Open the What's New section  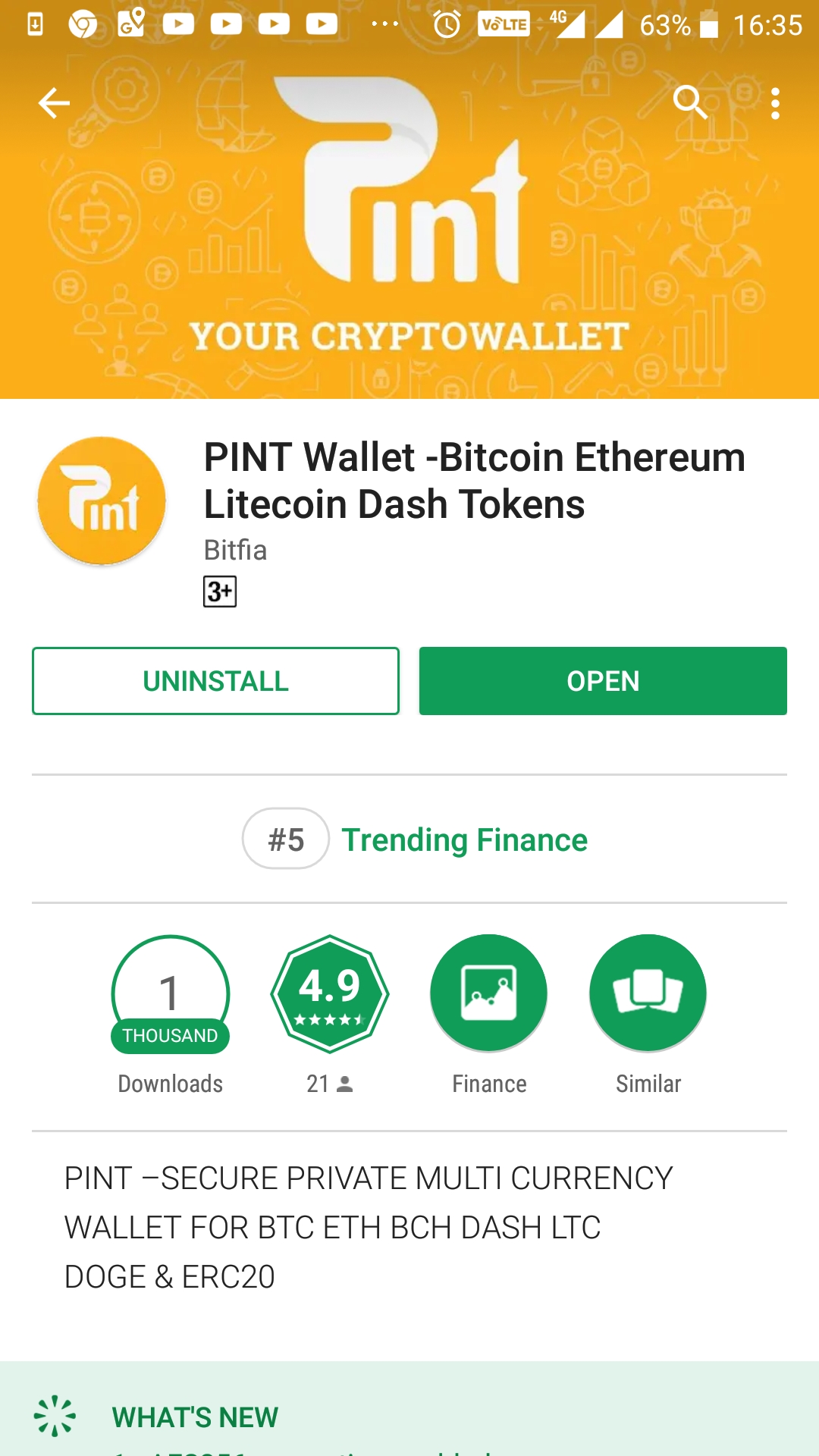pos(195,1417)
